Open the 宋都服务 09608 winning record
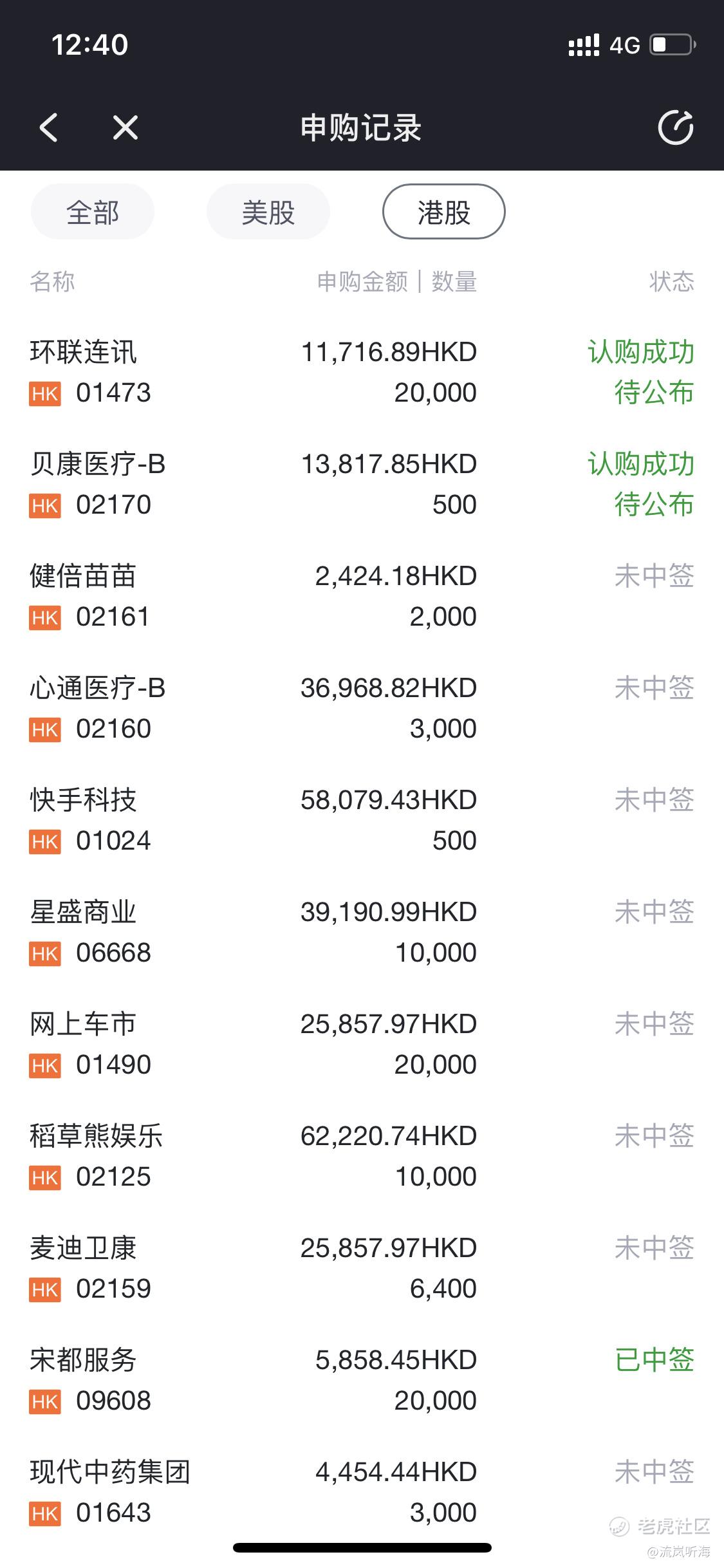 click(x=362, y=1380)
